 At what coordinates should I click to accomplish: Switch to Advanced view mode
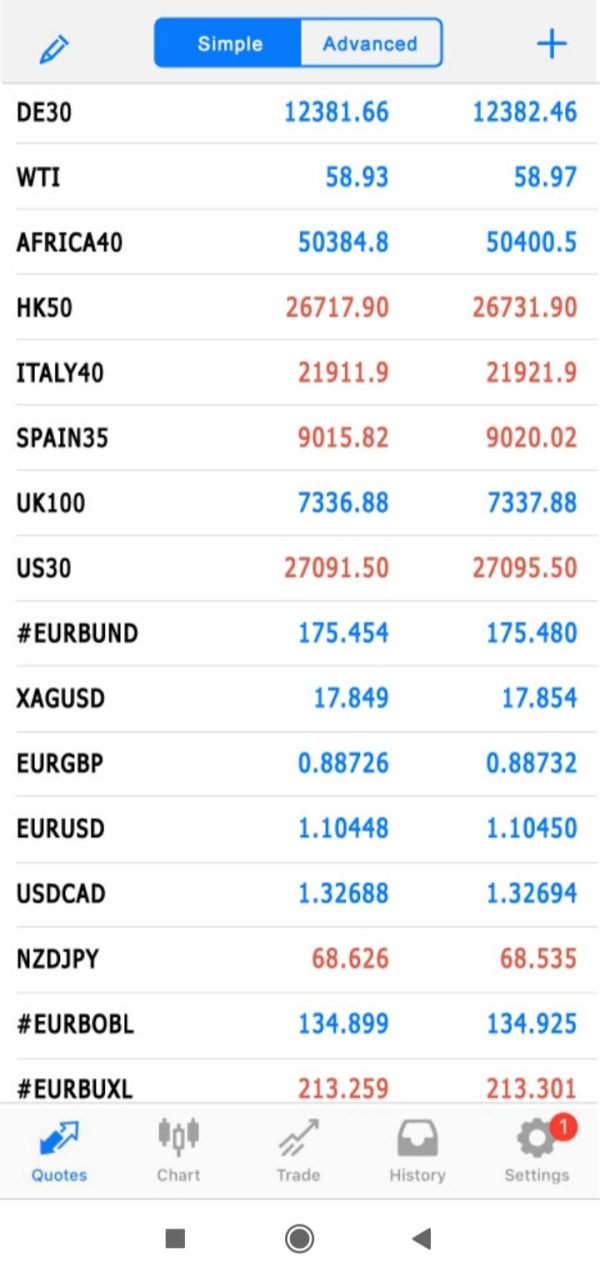click(370, 44)
